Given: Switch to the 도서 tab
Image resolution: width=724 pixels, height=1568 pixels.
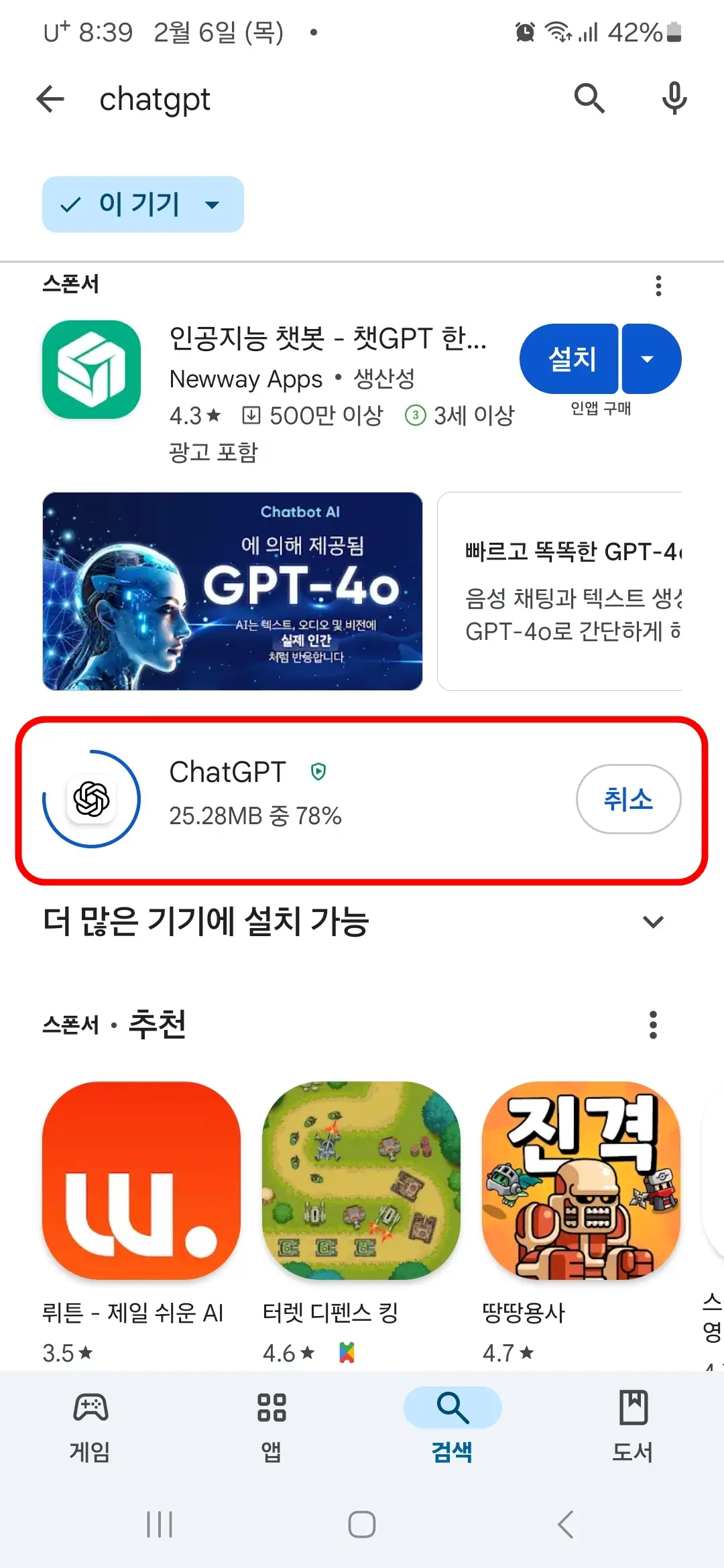Looking at the screenshot, I should [633, 1424].
